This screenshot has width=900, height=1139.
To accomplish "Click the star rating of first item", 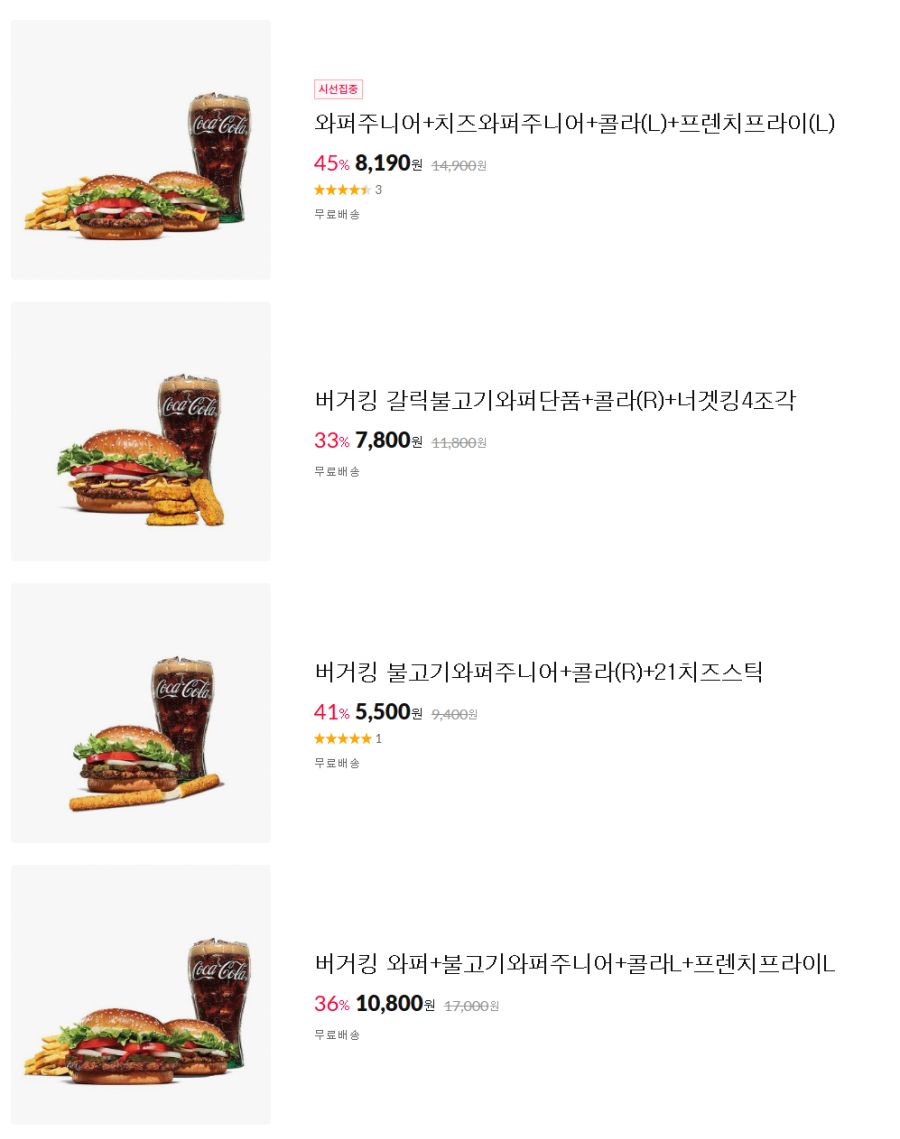I will [x=341, y=190].
